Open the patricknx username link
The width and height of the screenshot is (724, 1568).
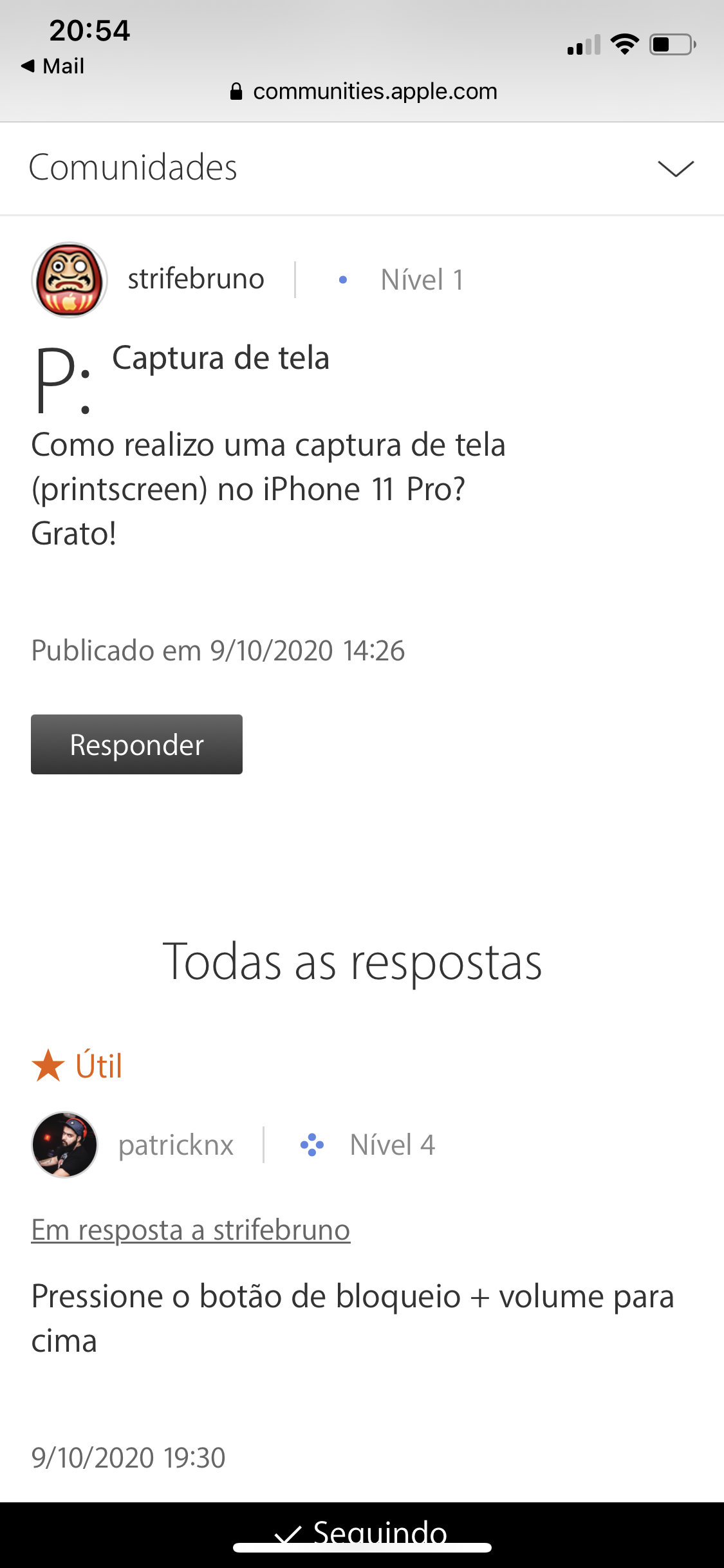point(176,1145)
